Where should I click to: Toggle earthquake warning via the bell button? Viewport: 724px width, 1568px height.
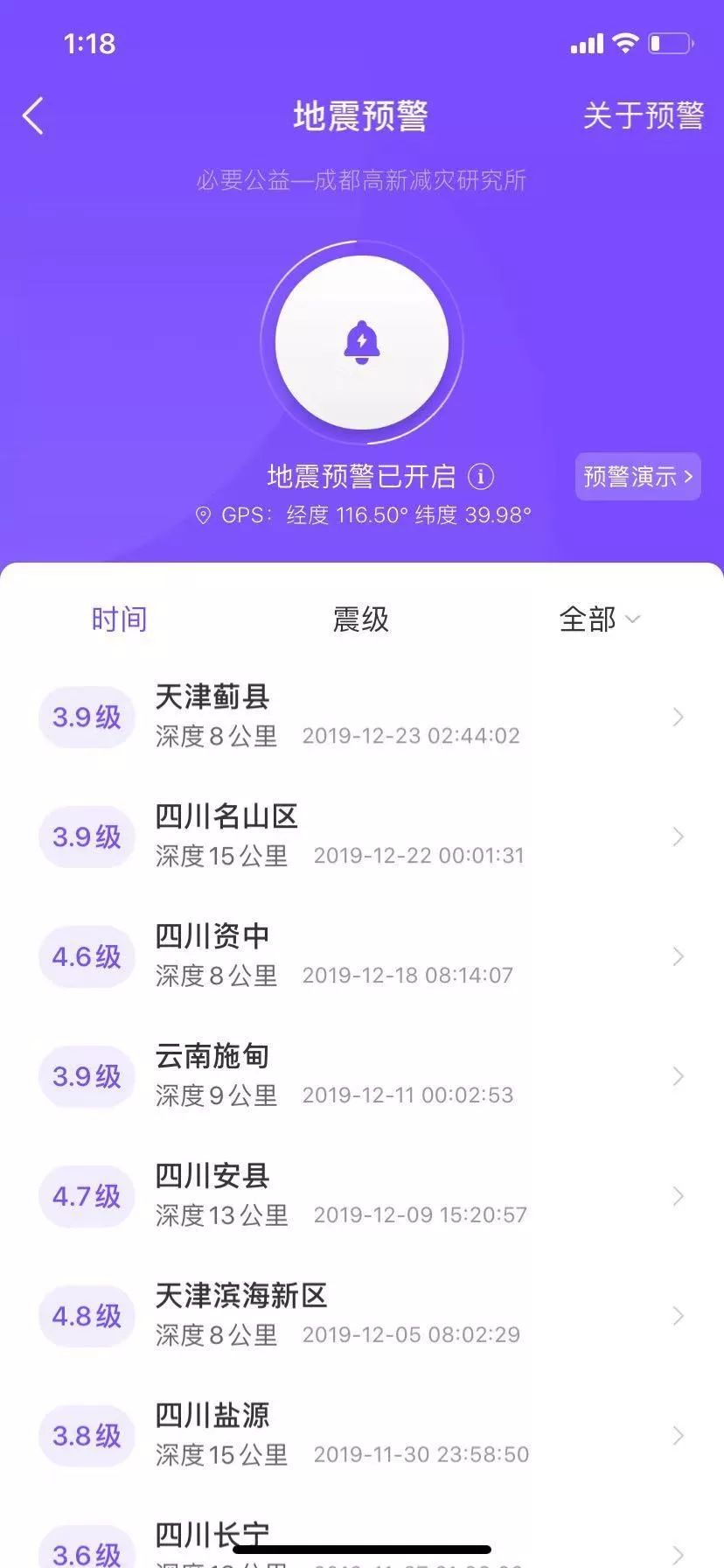tap(361, 343)
